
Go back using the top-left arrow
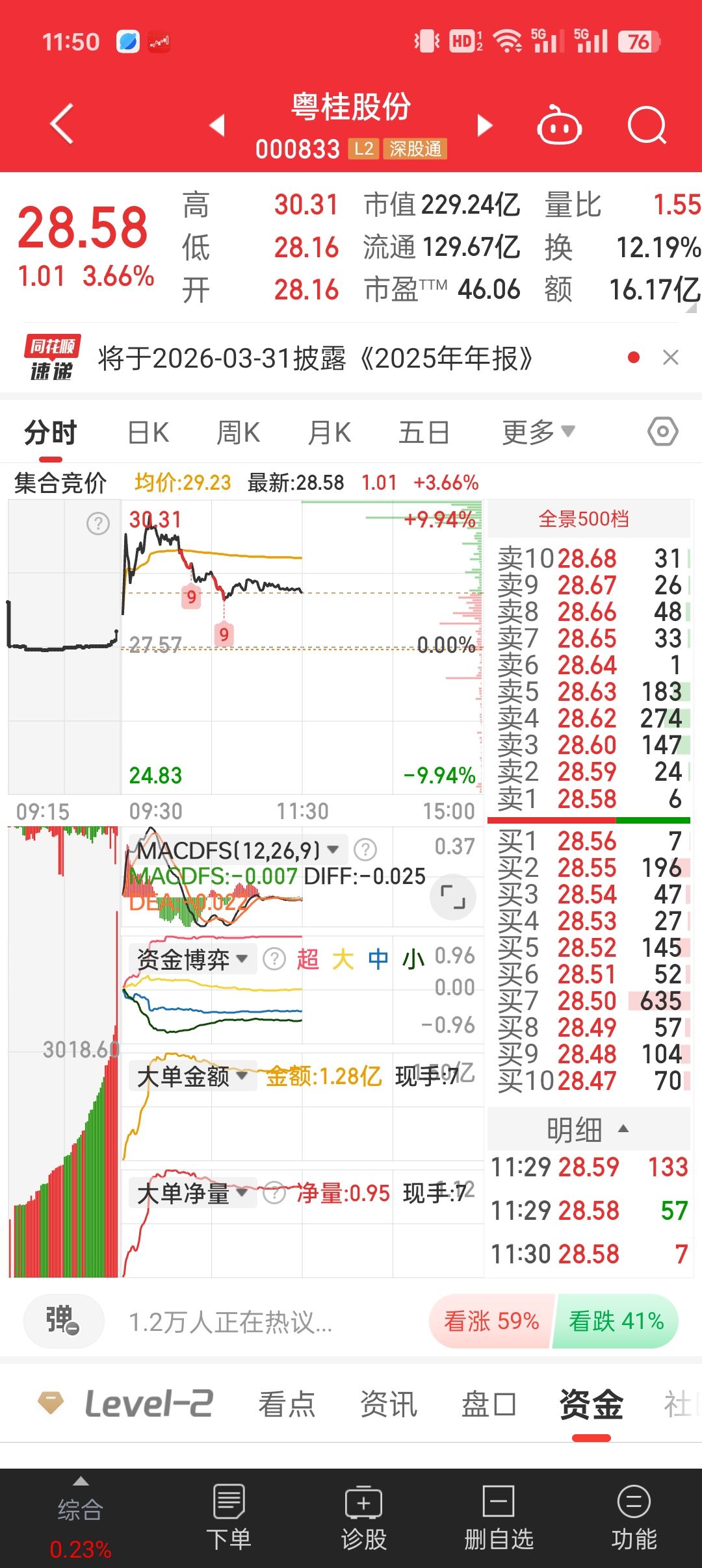pyautogui.click(x=62, y=123)
